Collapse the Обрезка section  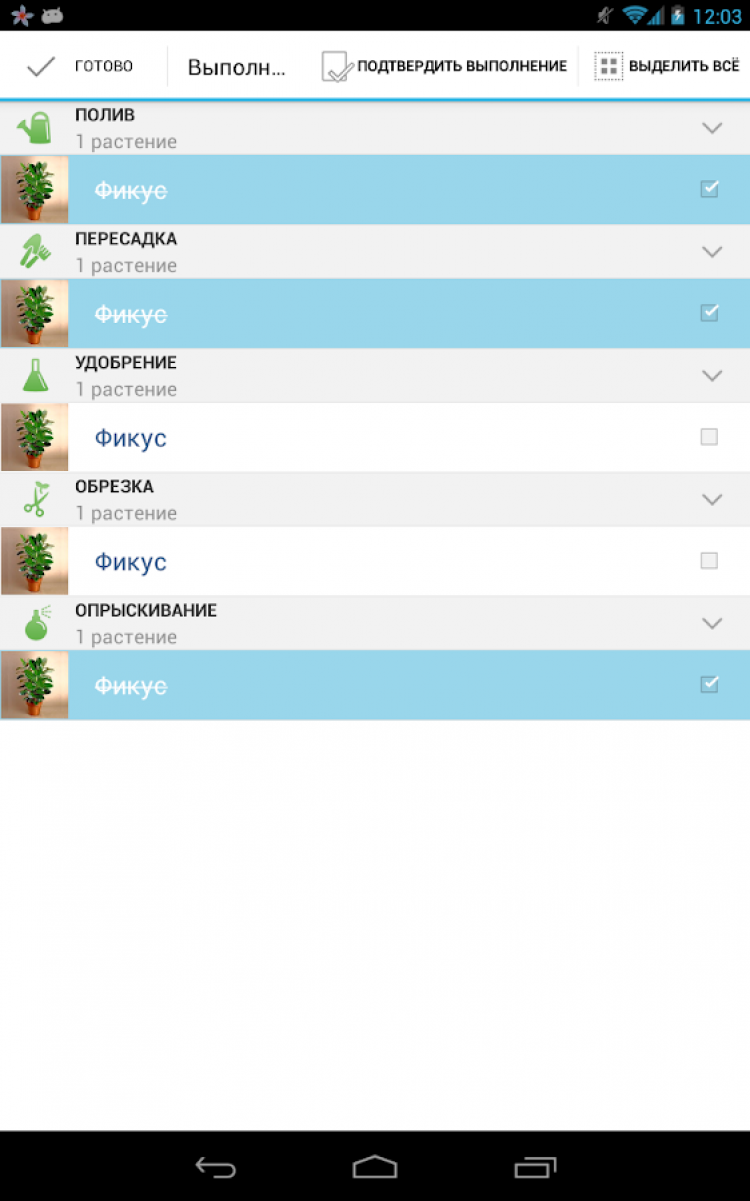point(711,500)
